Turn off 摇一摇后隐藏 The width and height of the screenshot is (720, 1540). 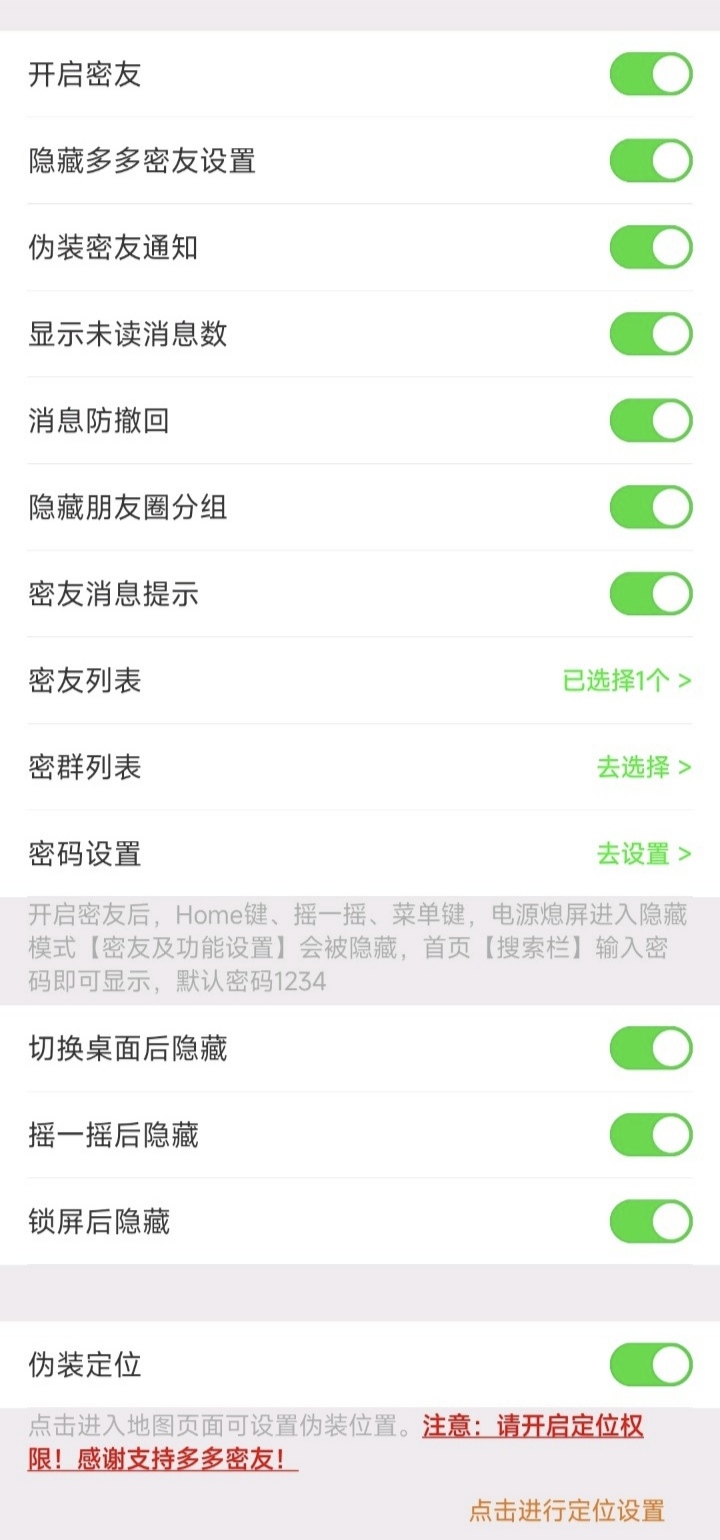pyautogui.click(x=651, y=1135)
